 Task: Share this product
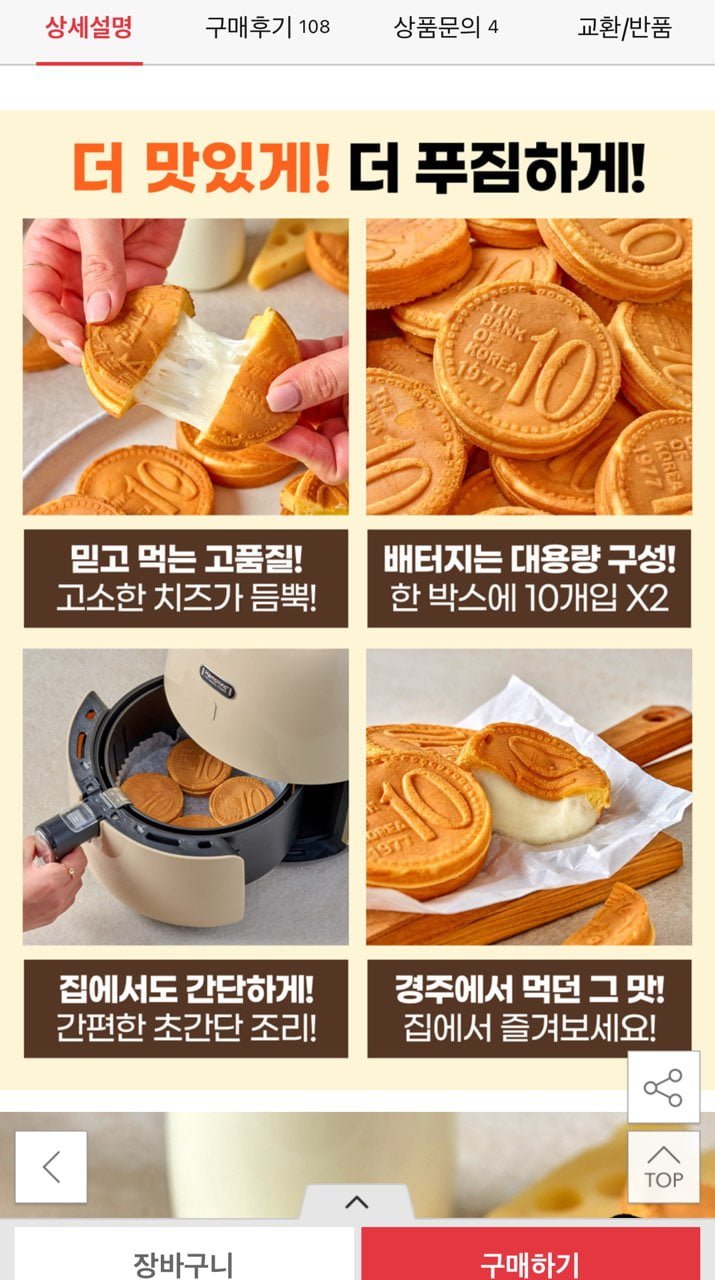663,1087
